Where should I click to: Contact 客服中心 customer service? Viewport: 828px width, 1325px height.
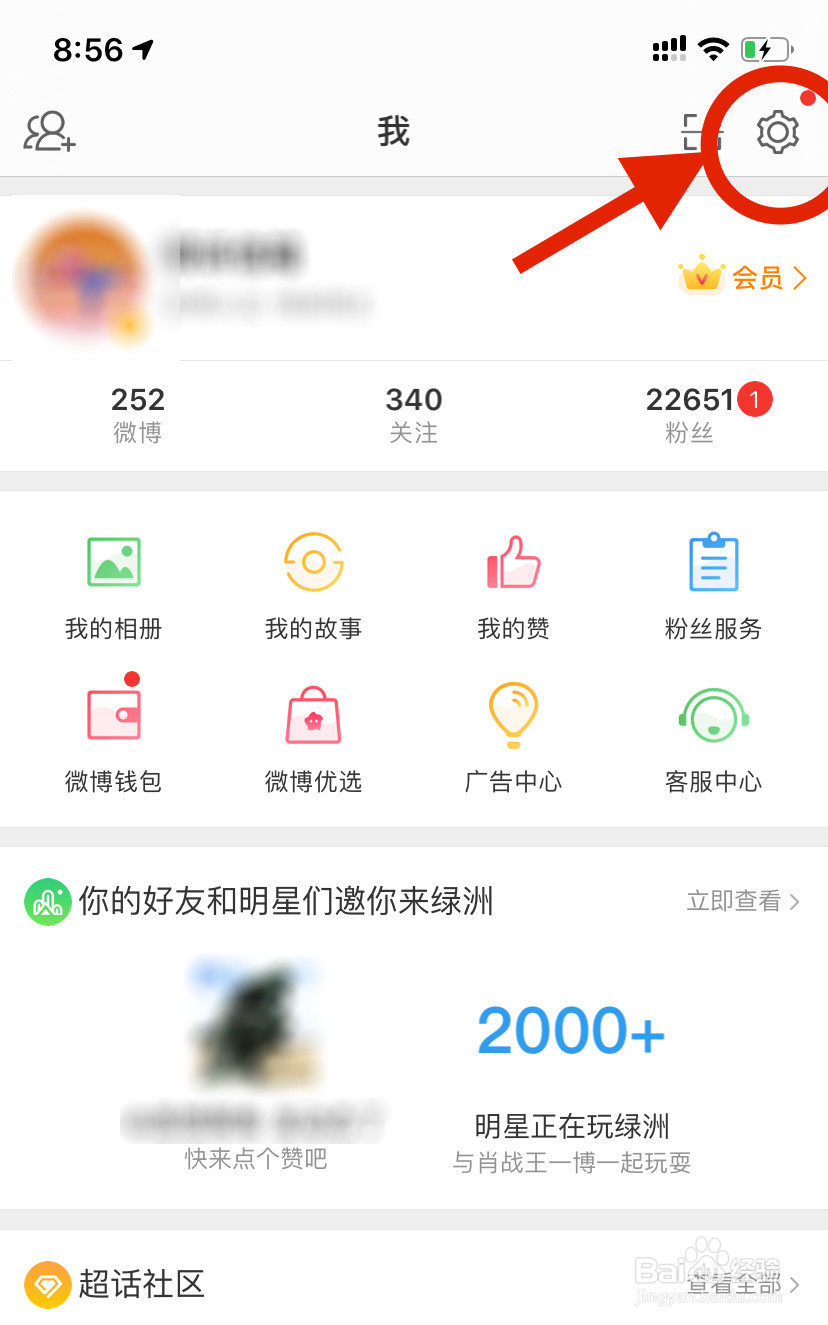[x=713, y=737]
